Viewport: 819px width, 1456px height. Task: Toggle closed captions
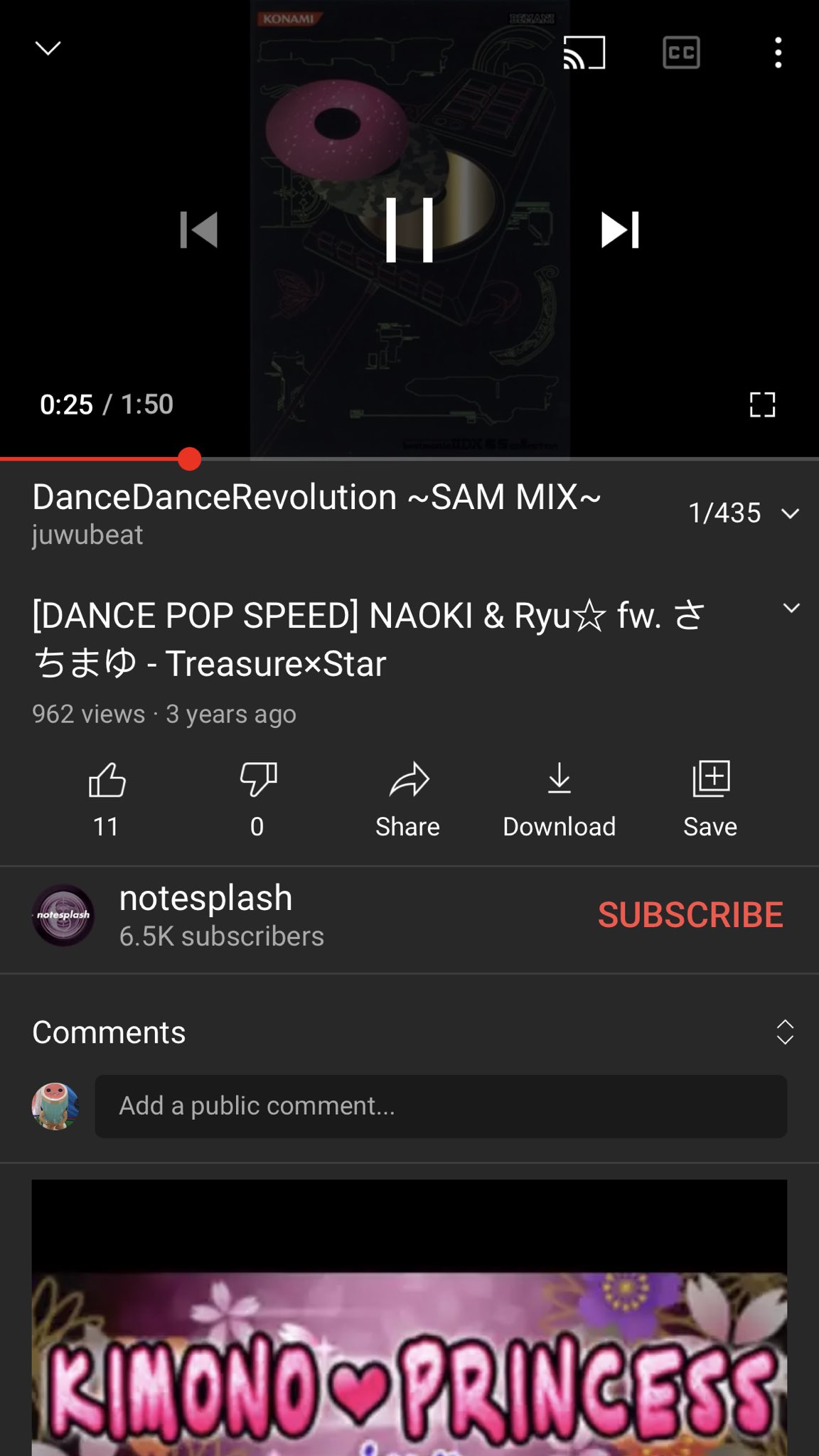tap(681, 53)
